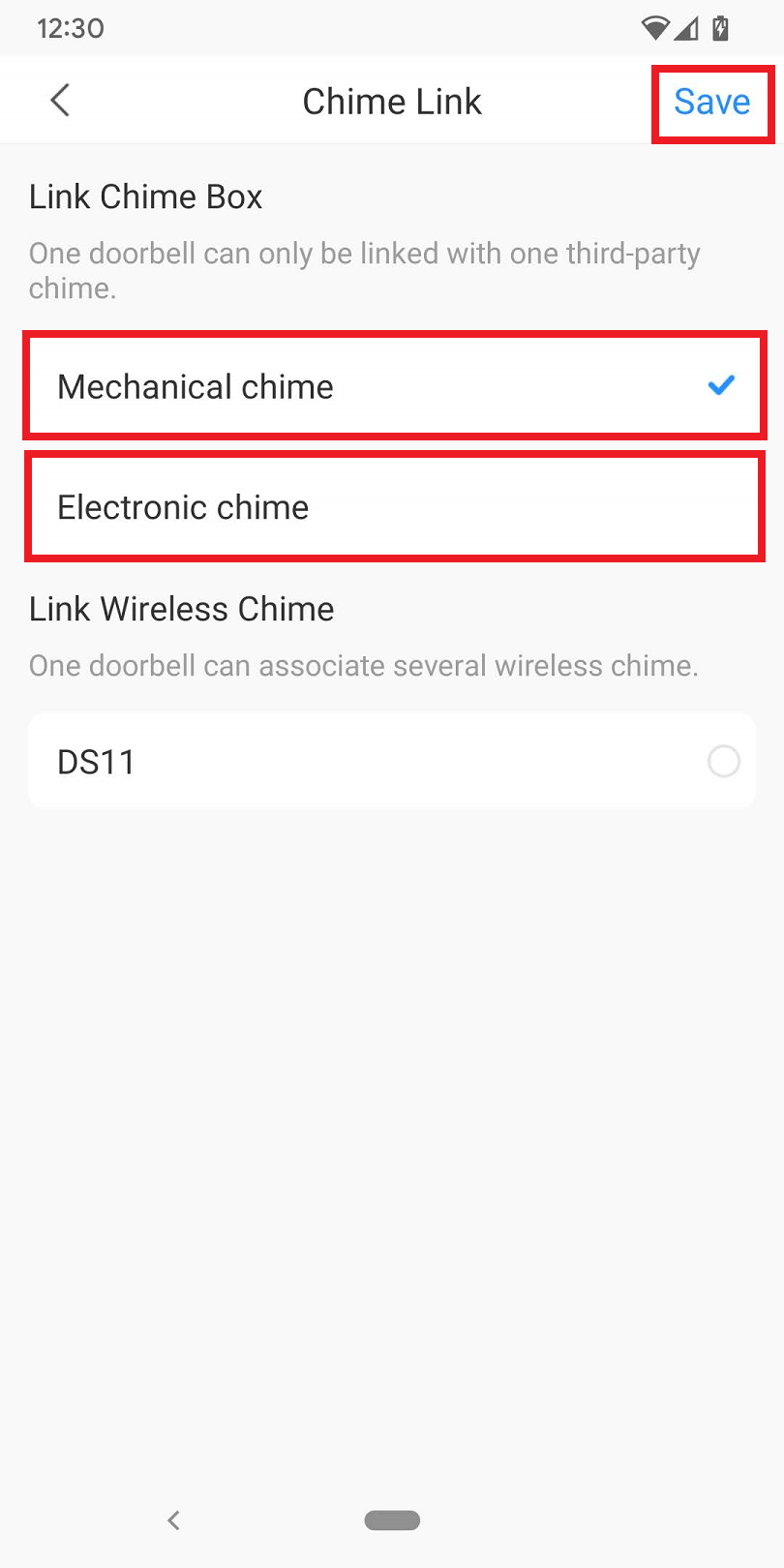Tap the system back button

tap(174, 1520)
